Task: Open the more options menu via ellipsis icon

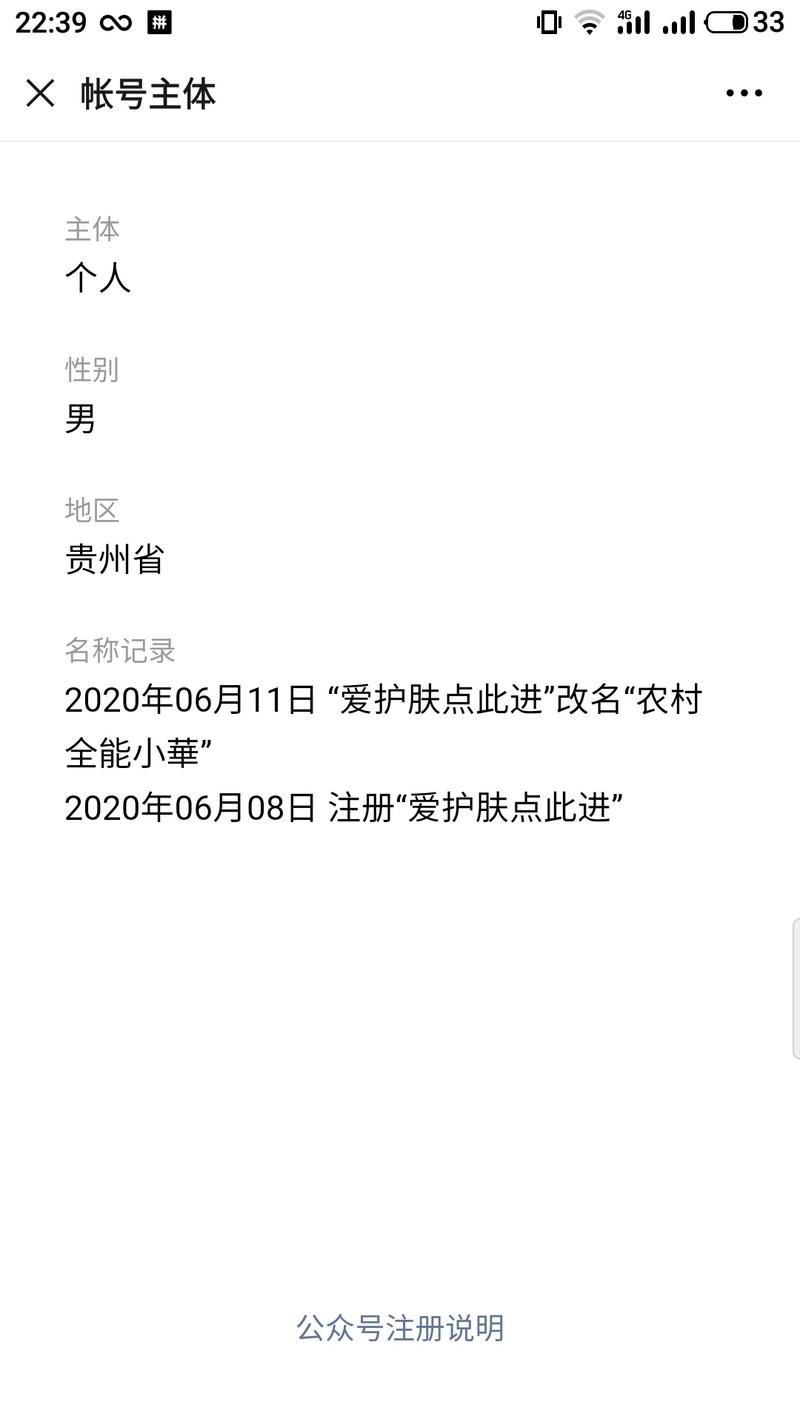Action: point(742,94)
